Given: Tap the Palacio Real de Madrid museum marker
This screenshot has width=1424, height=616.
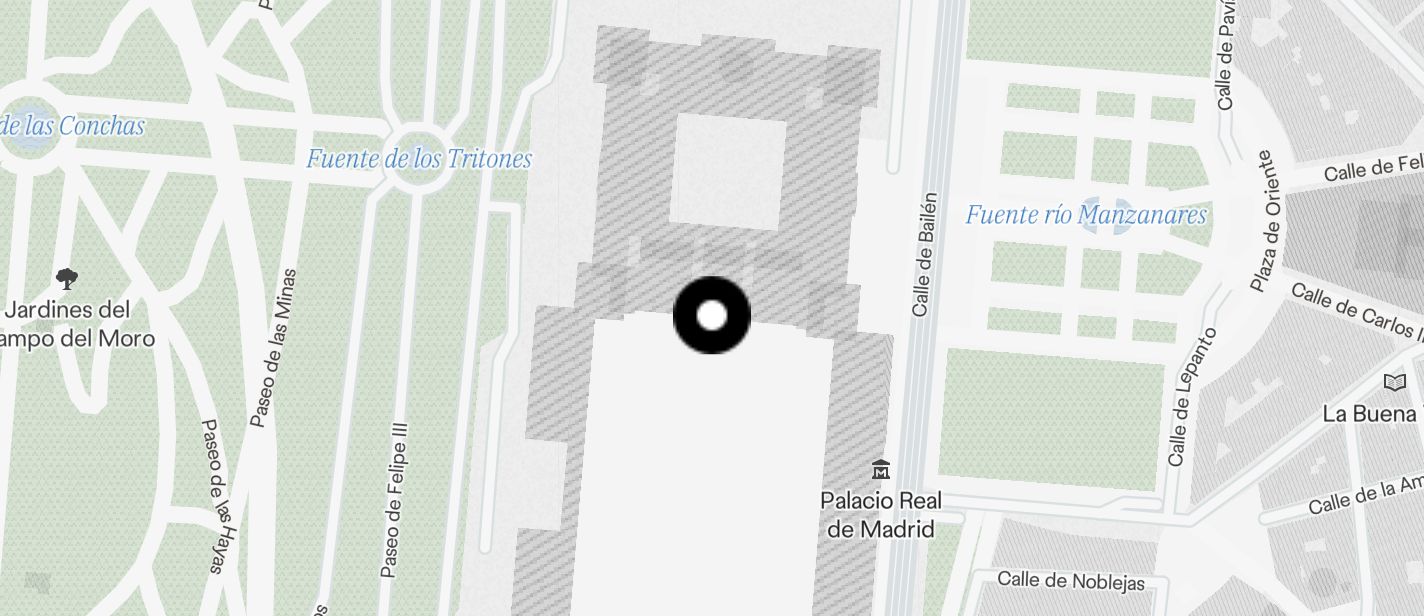Looking at the screenshot, I should pos(881,468).
